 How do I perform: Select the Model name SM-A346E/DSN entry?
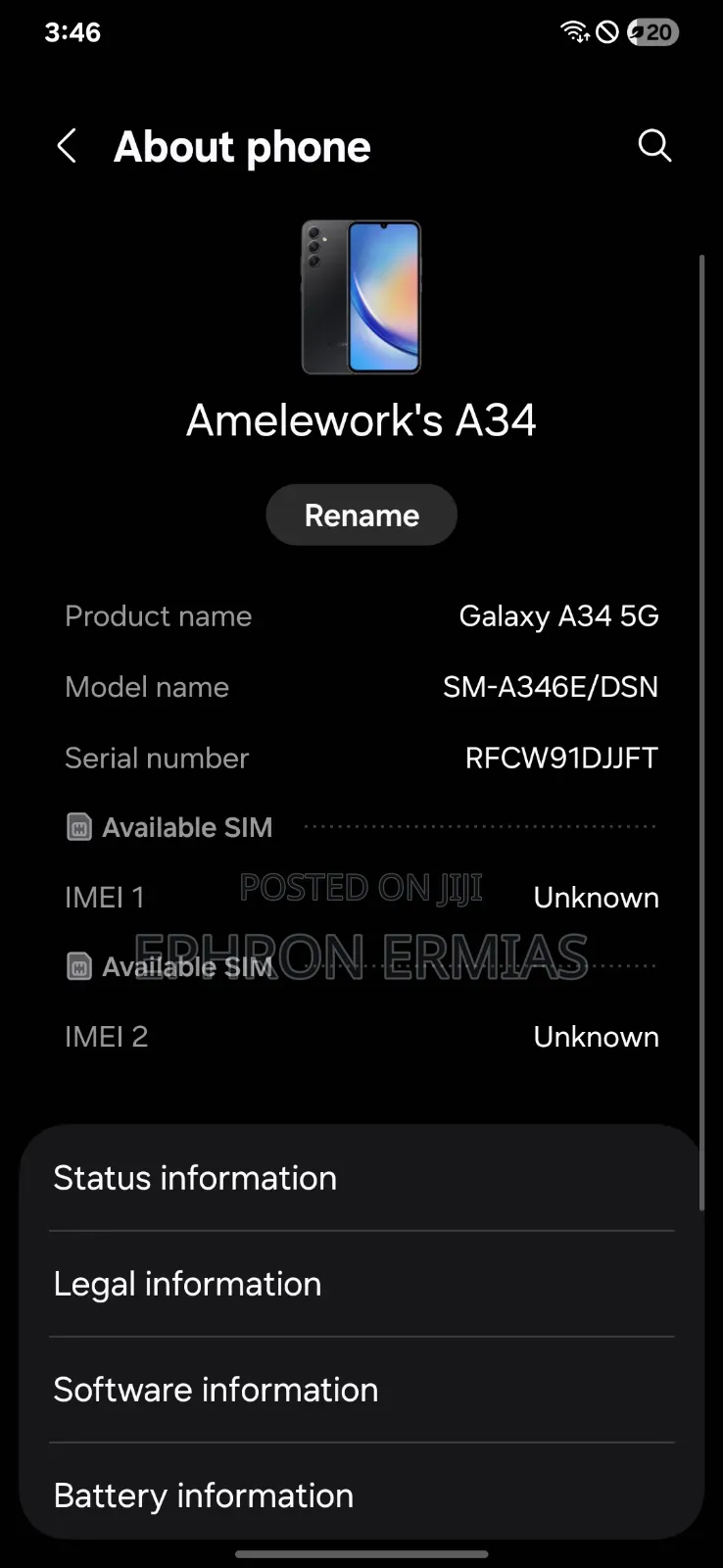coord(552,687)
